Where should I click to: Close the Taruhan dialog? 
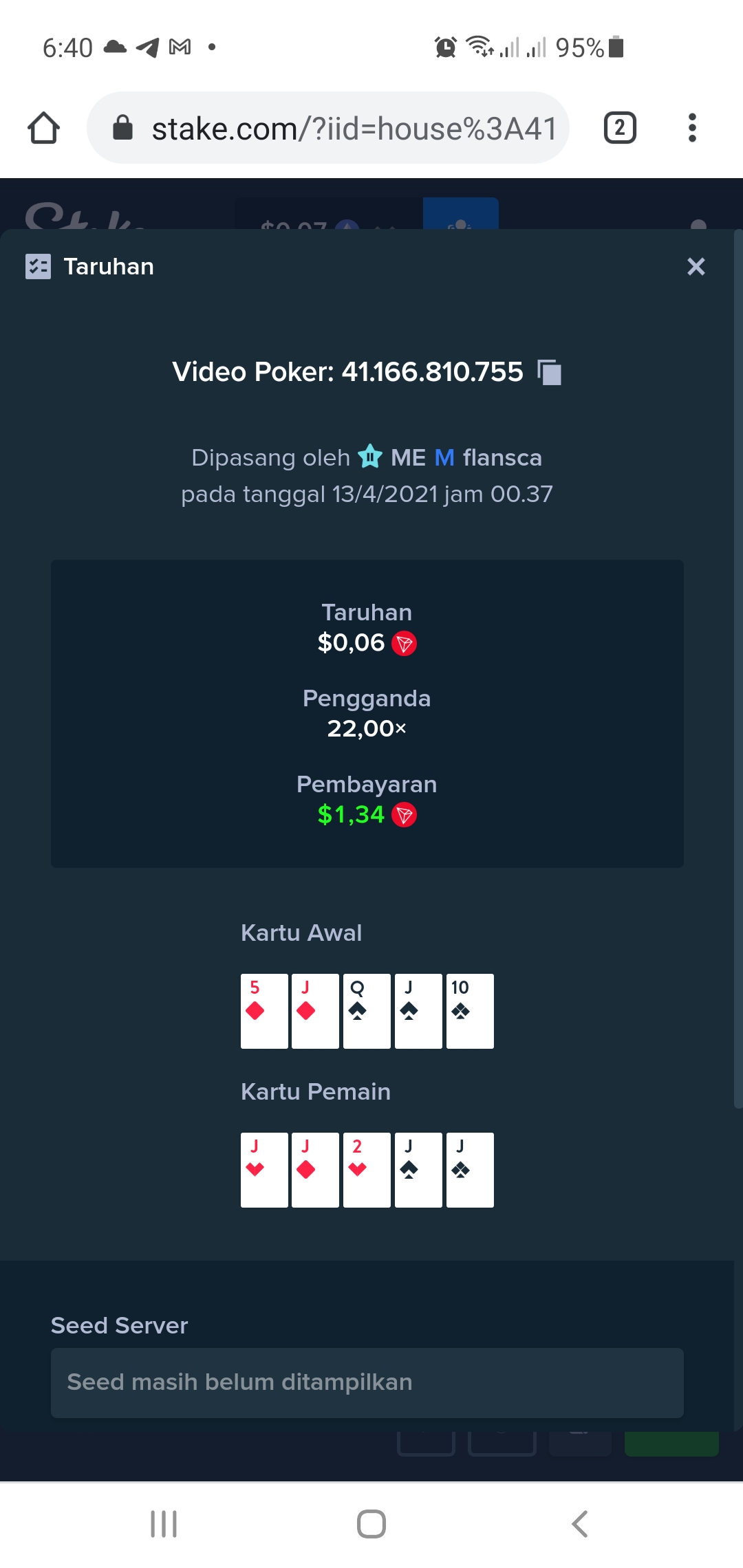tap(696, 267)
